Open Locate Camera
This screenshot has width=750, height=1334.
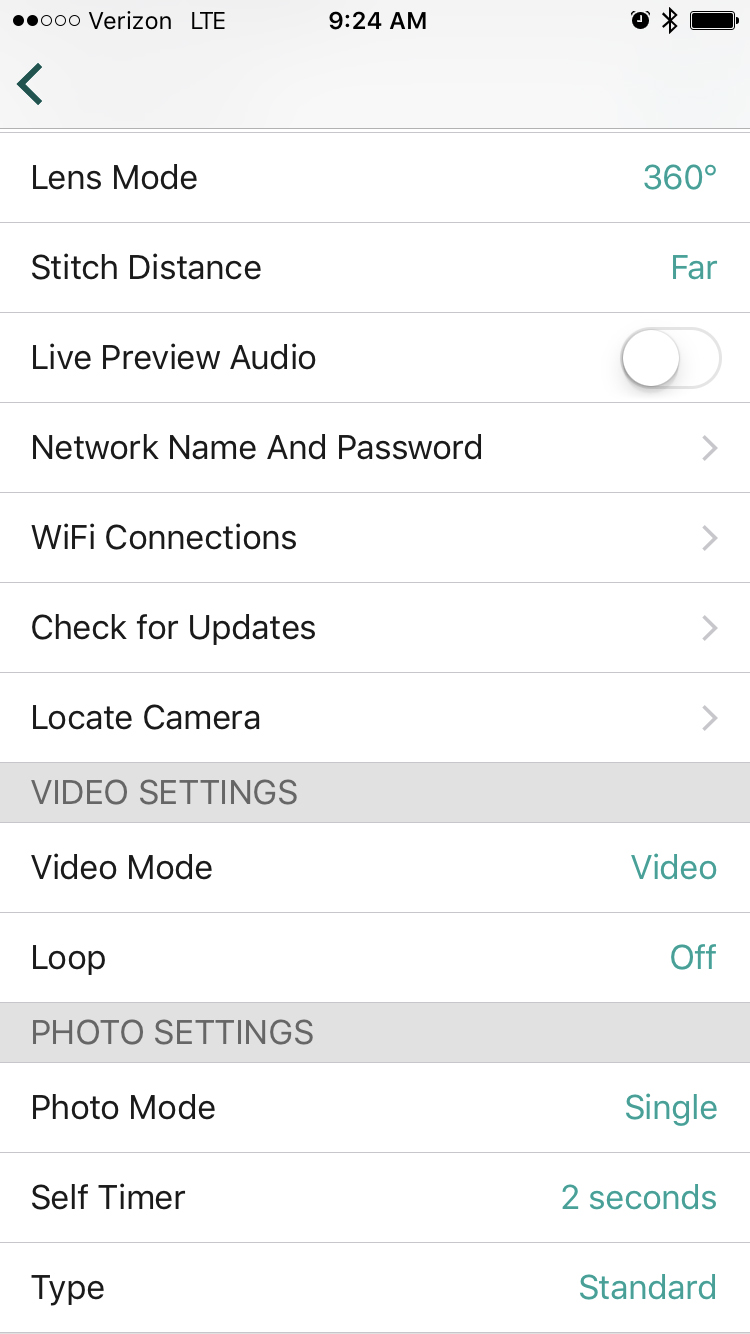pyautogui.click(x=375, y=718)
